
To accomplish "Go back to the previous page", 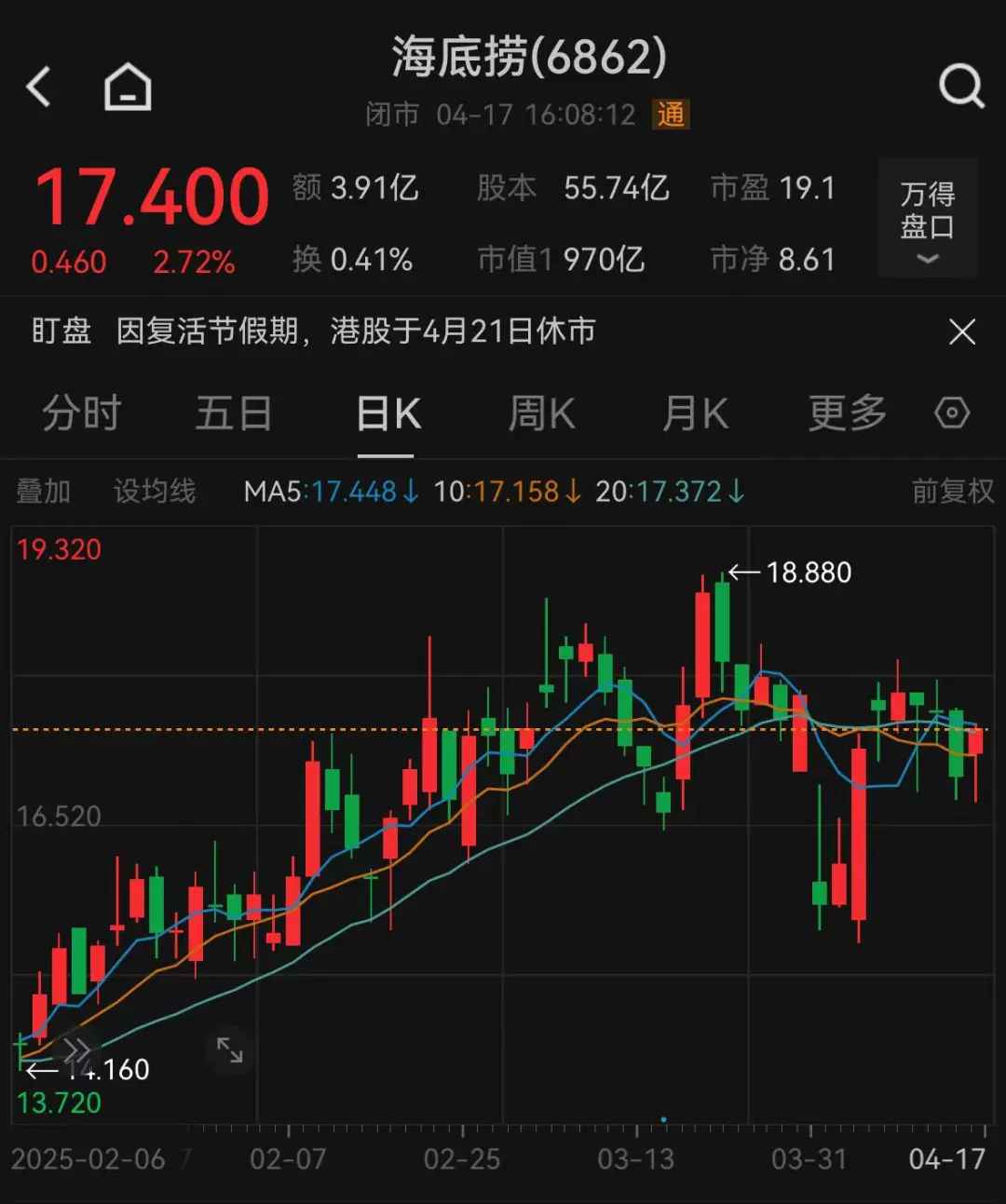I will tap(39, 88).
